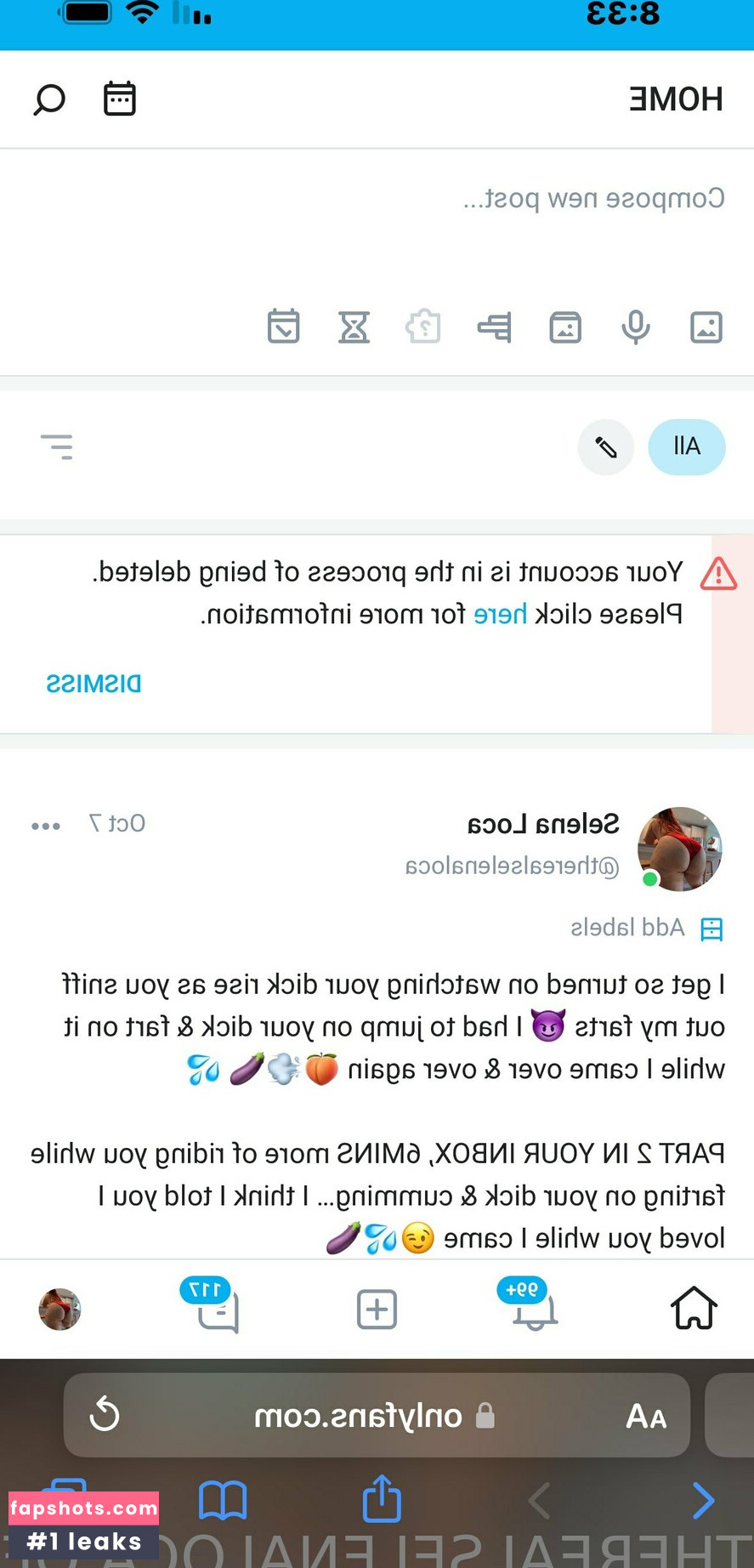Click the here link for more information
The image size is (754, 1568).
pyautogui.click(x=500, y=614)
